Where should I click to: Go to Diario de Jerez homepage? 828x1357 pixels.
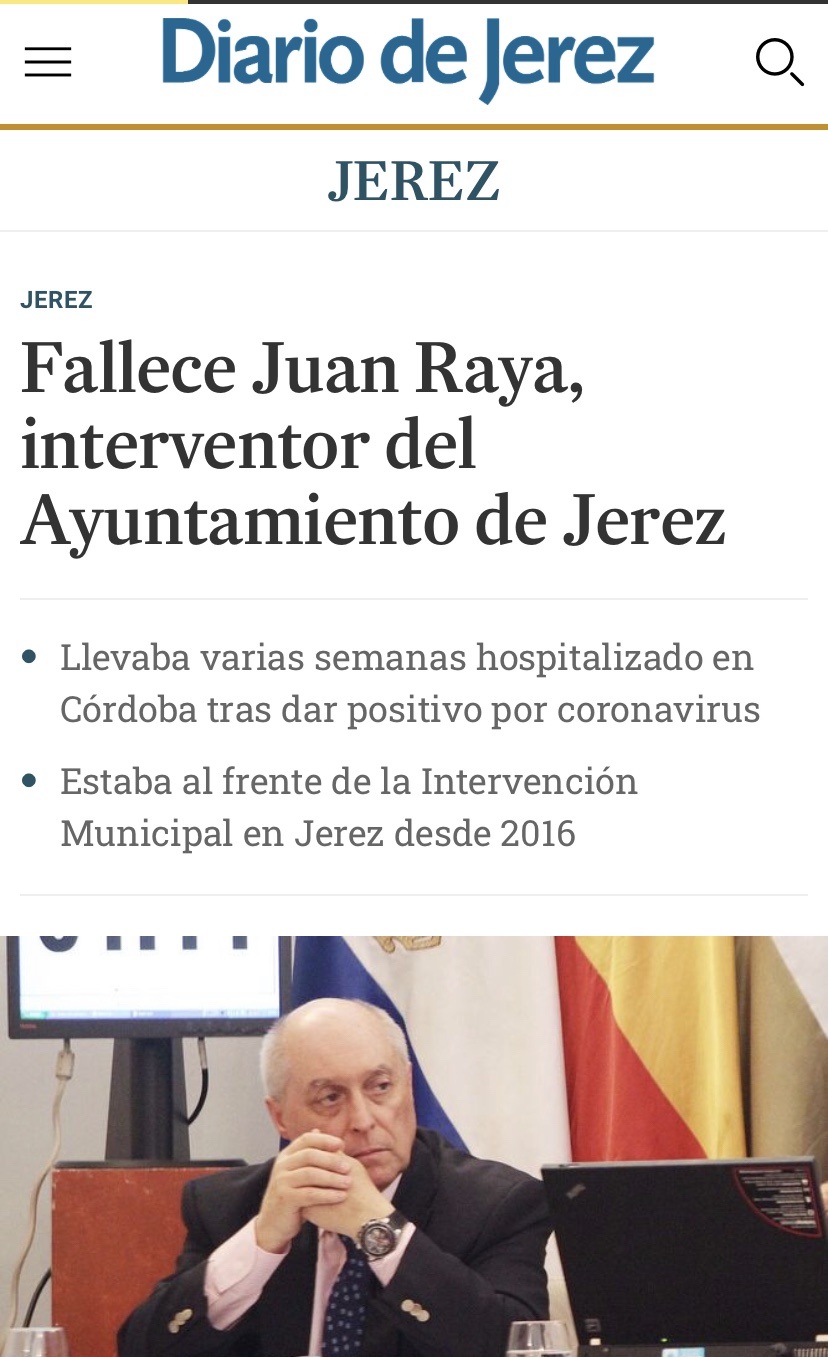[x=408, y=56]
